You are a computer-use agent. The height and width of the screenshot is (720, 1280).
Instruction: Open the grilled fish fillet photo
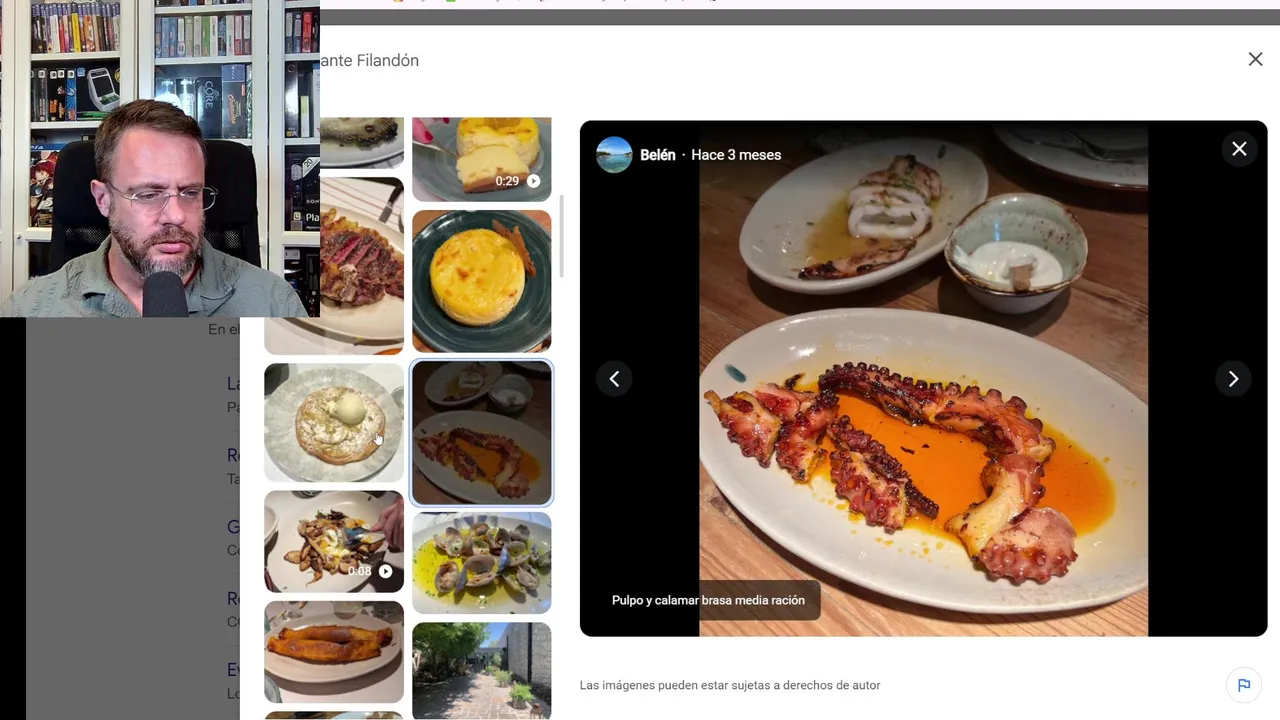pos(333,652)
